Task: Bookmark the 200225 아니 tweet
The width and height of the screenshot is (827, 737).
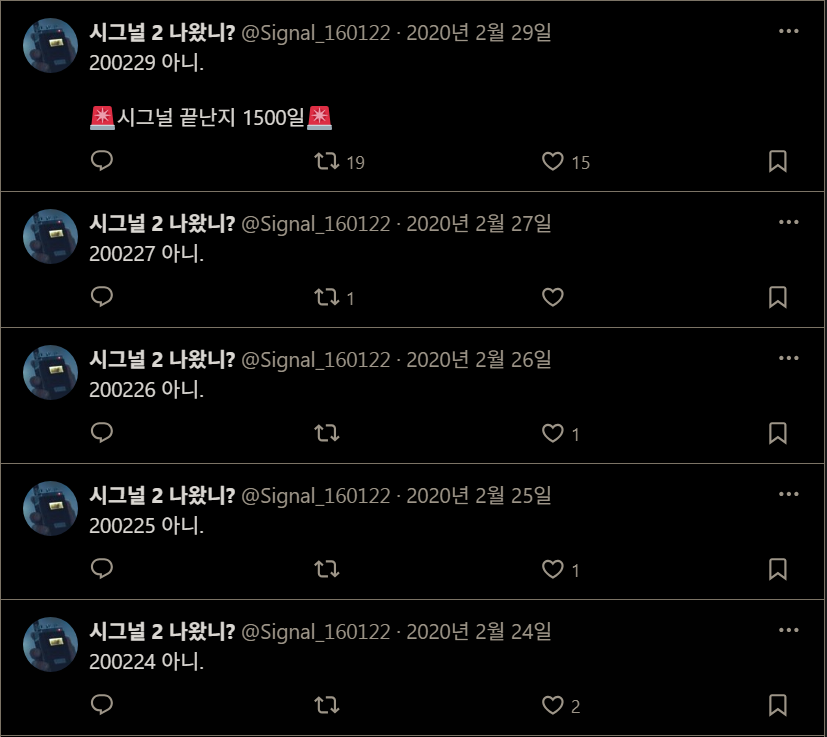Action: [778, 569]
